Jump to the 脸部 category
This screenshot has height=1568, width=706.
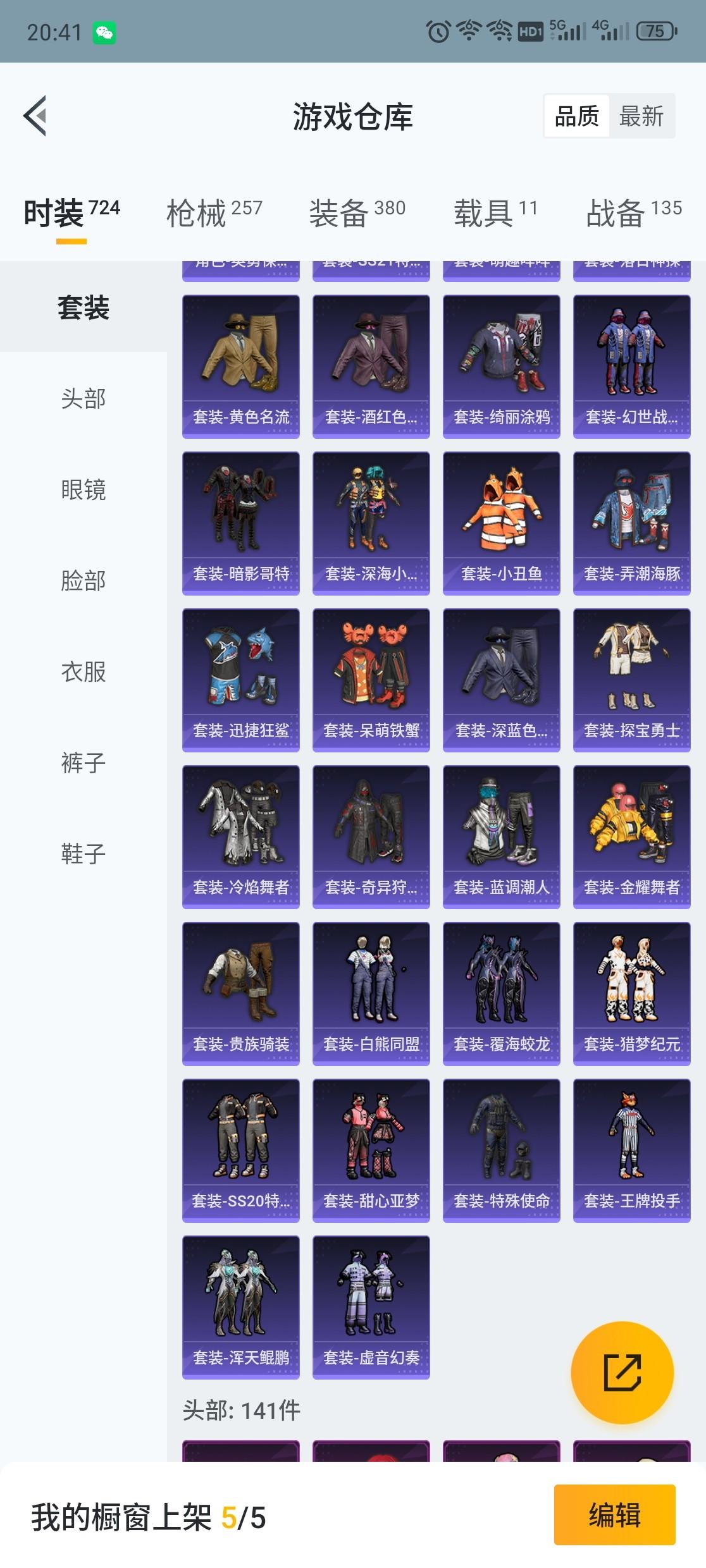click(84, 581)
